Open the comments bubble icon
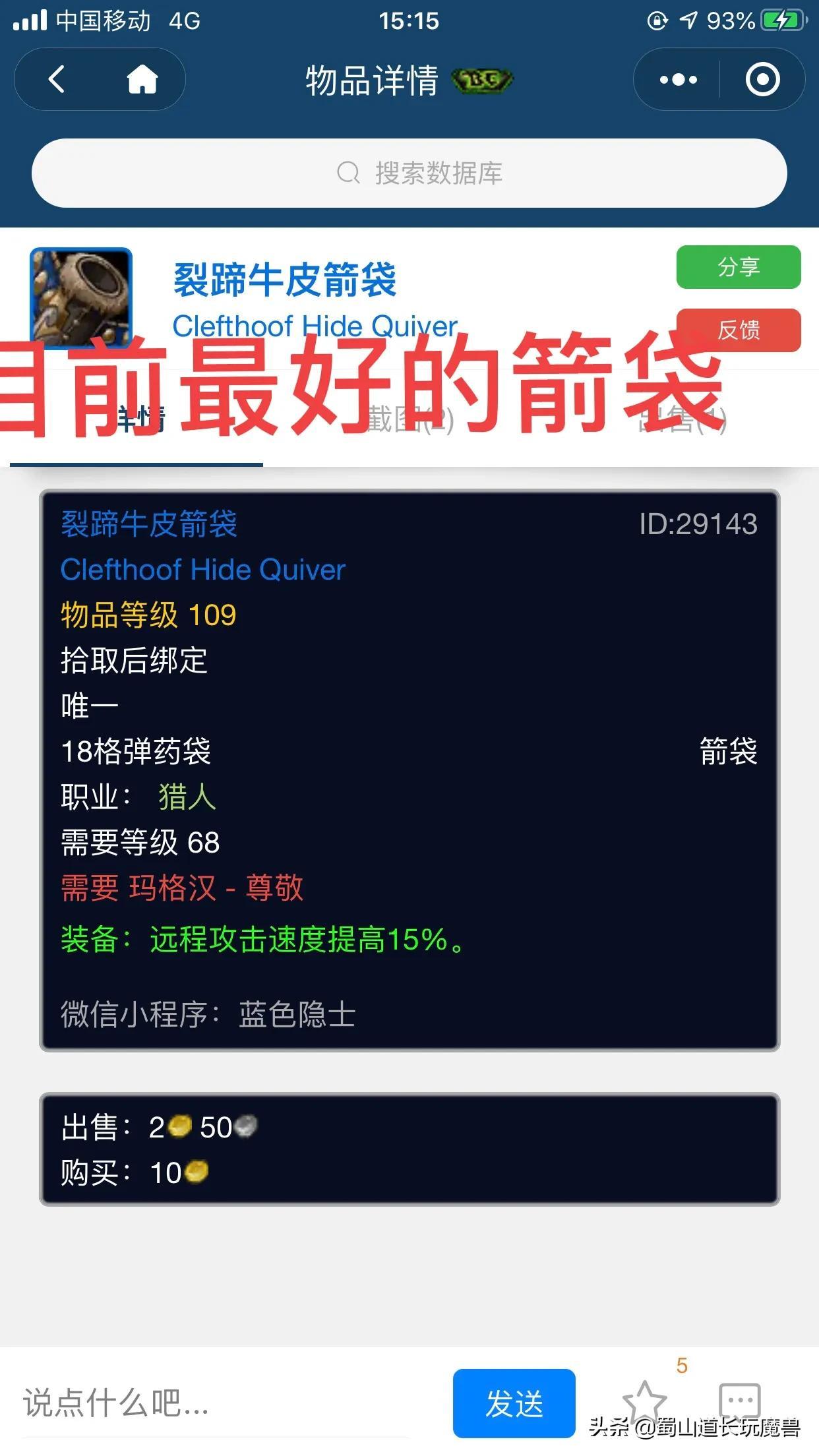819x1456 pixels. click(739, 1398)
